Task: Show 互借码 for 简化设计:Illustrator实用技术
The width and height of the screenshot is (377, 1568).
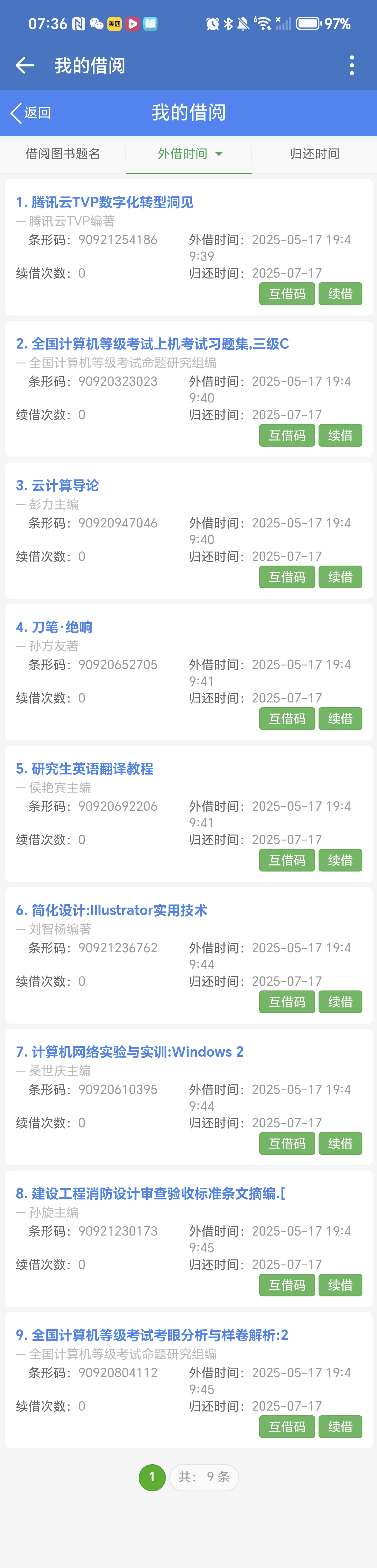Action: pos(287,1002)
